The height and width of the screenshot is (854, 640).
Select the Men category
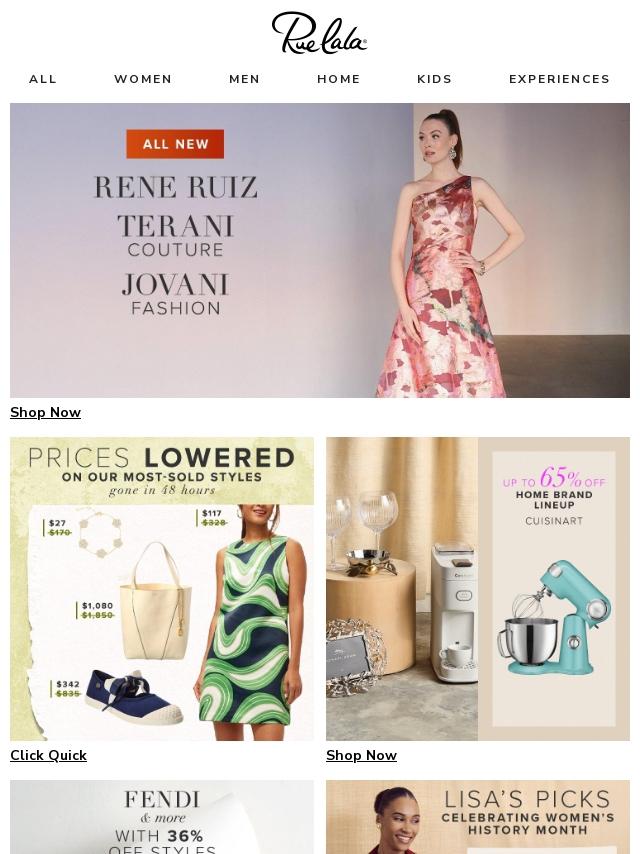click(244, 79)
